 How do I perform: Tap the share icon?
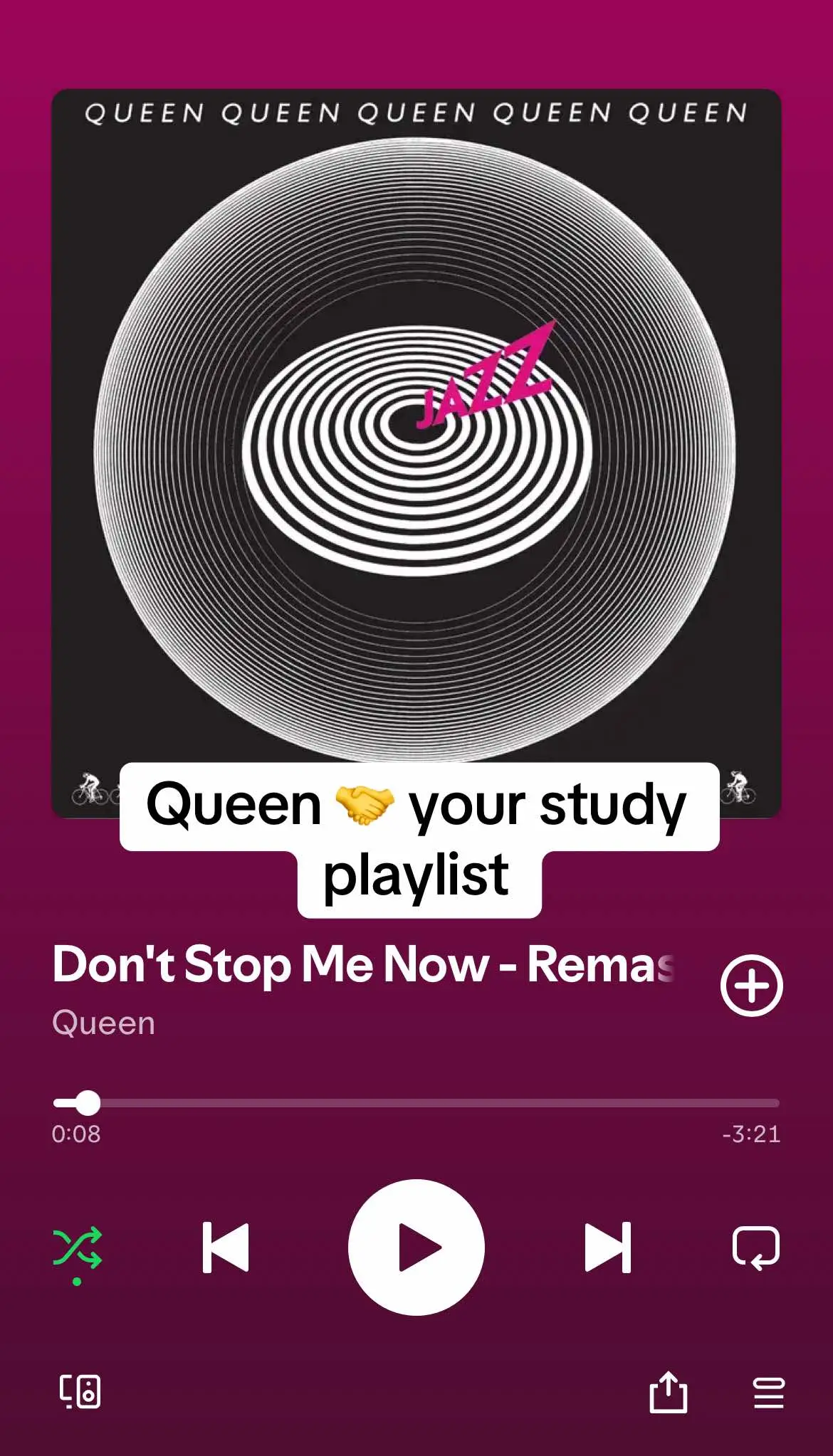[668, 1393]
